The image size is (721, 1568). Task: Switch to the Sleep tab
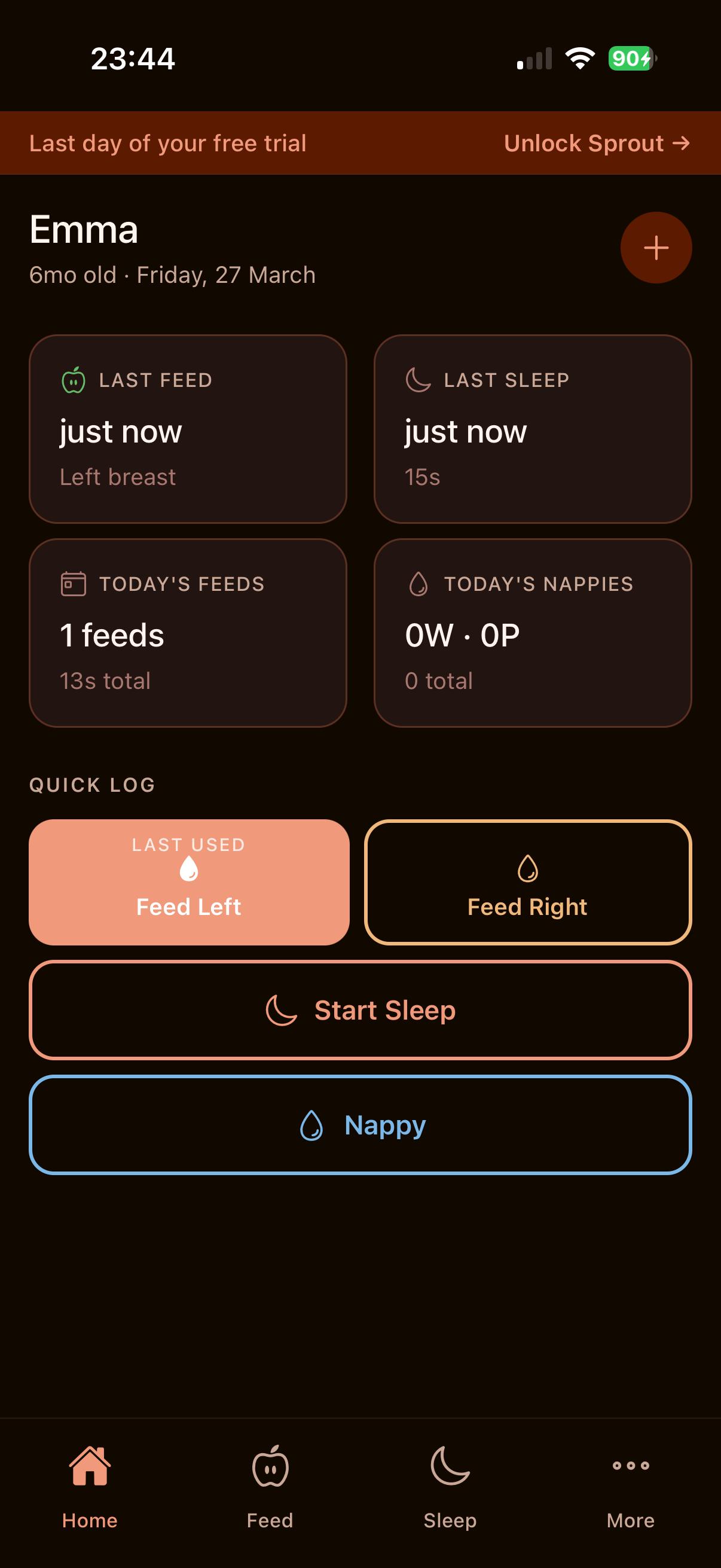(x=450, y=1485)
